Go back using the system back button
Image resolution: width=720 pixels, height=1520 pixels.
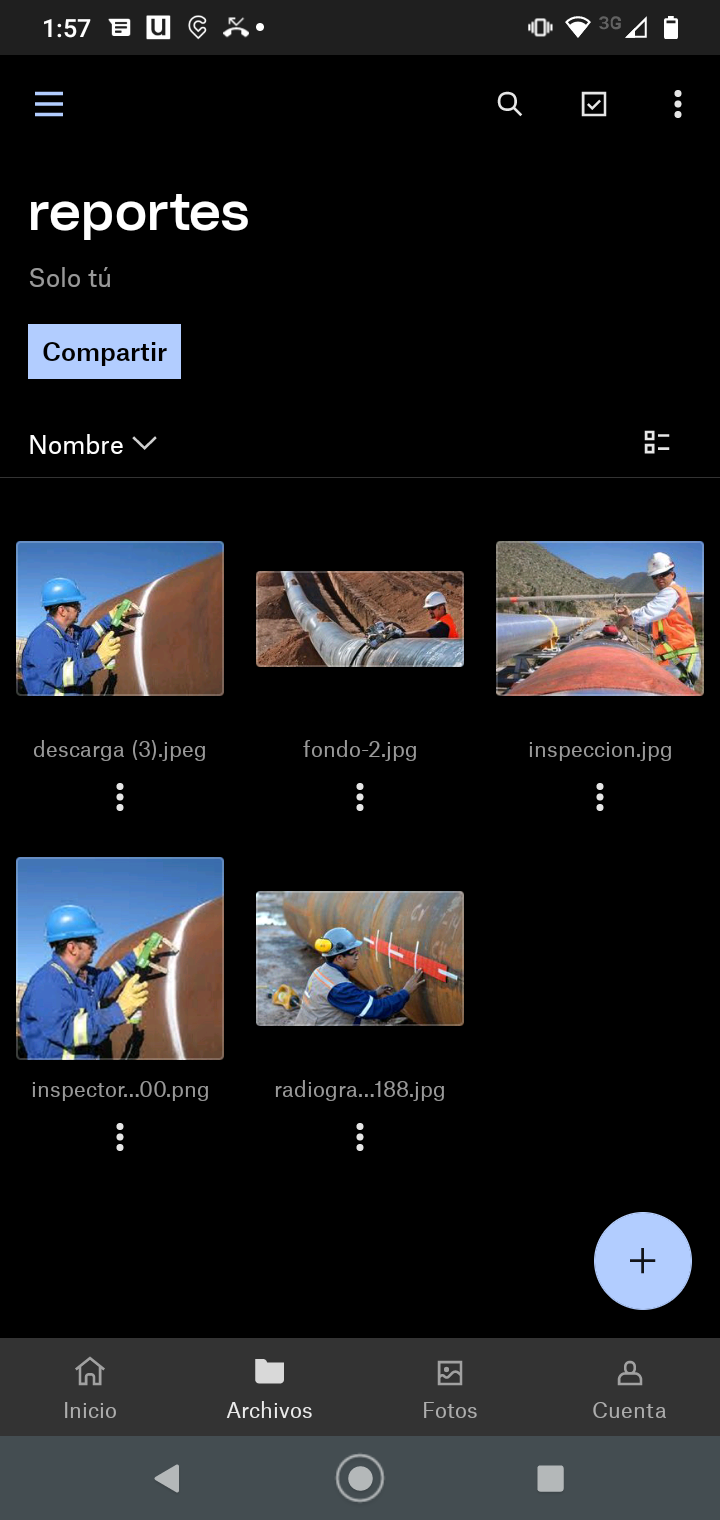pos(168,1478)
